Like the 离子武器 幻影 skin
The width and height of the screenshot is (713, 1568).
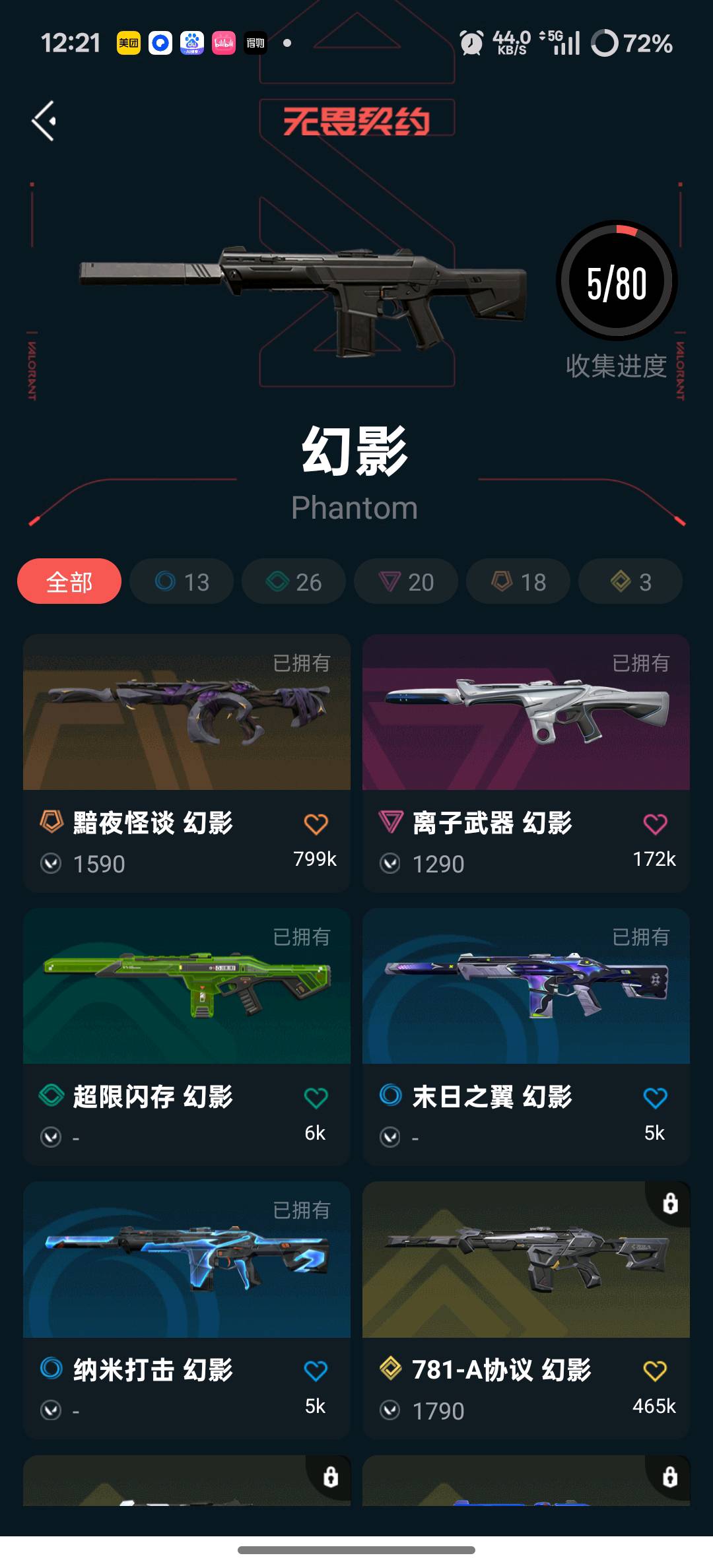coord(655,824)
